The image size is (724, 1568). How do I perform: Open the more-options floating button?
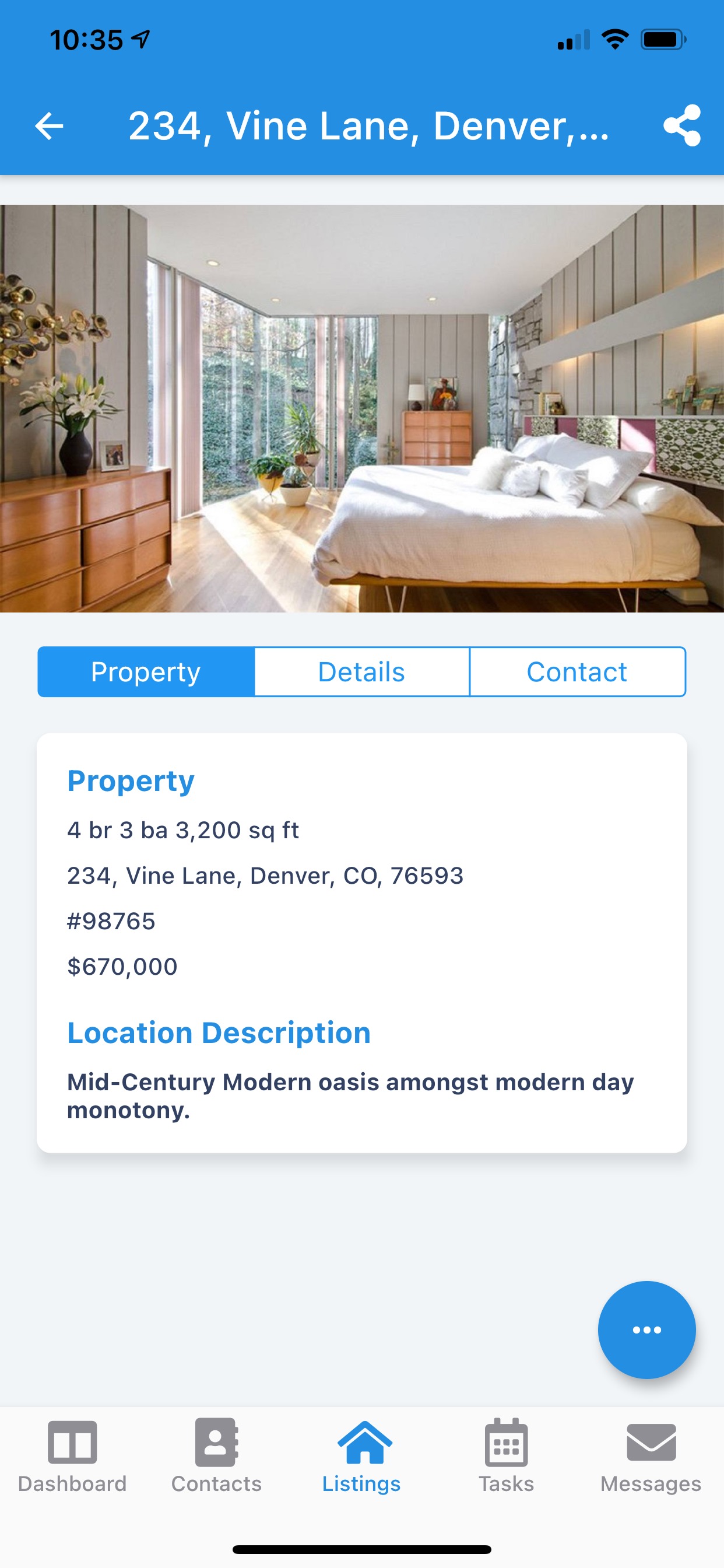(x=646, y=1330)
